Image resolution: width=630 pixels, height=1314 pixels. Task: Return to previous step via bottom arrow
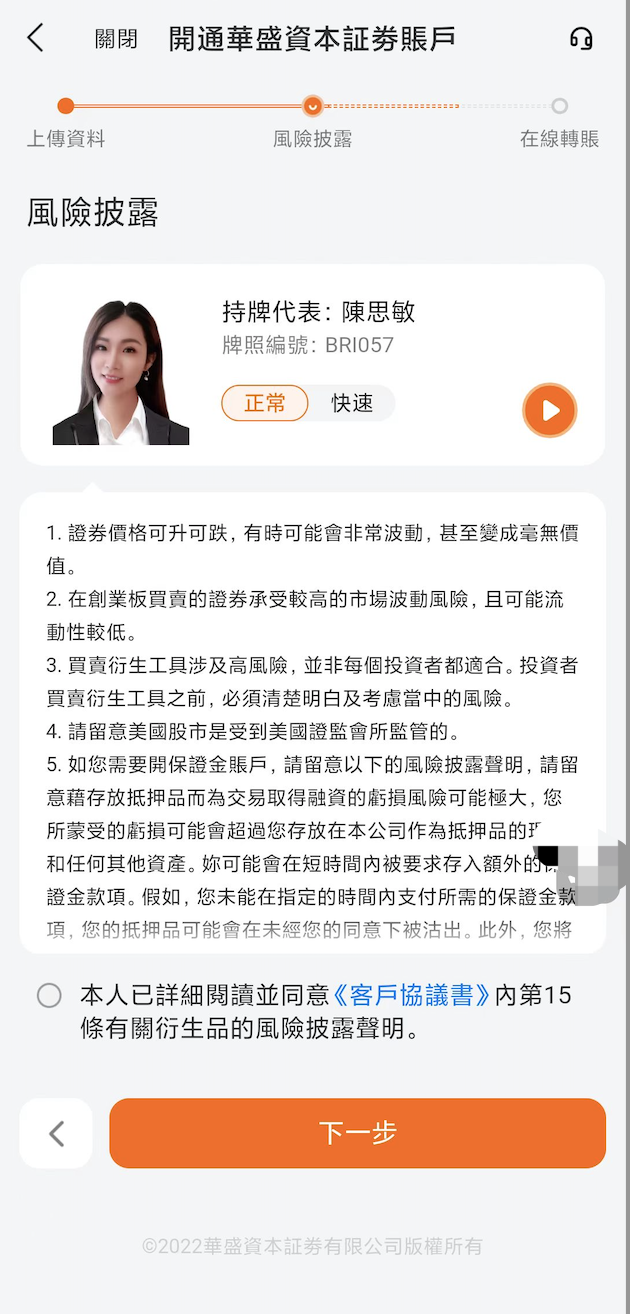[57, 1133]
